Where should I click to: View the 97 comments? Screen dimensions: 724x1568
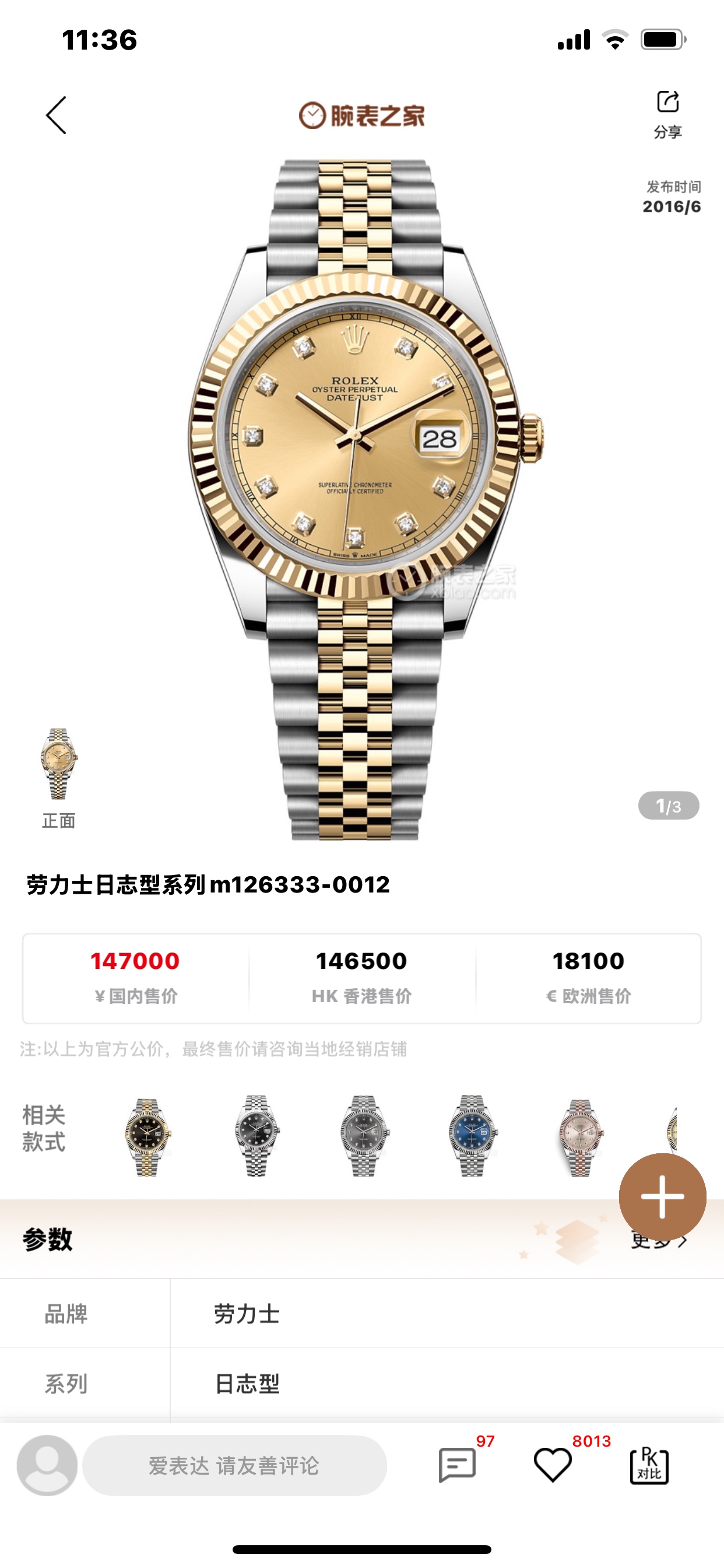pos(458,1465)
